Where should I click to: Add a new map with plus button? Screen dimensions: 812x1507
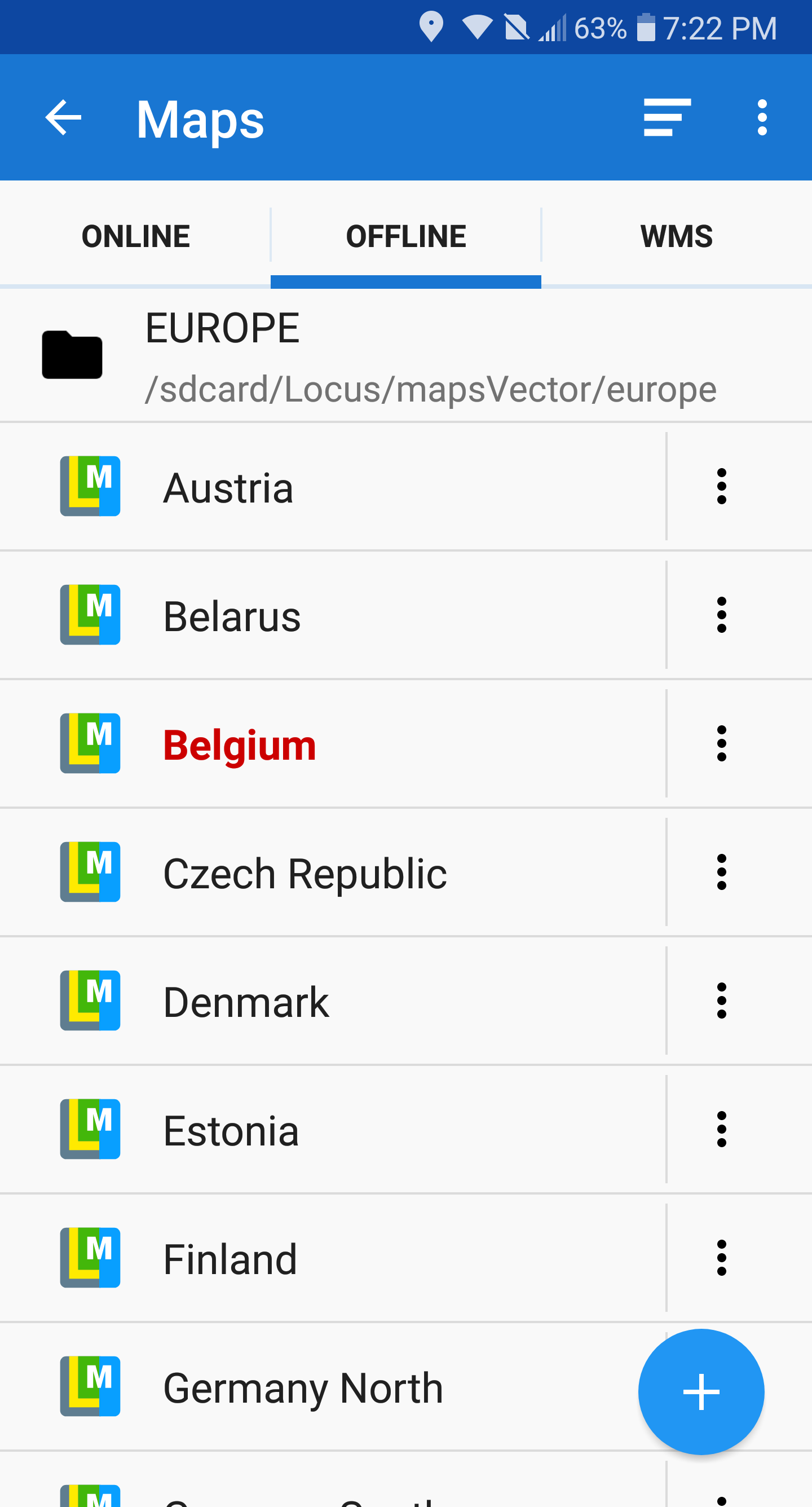701,1392
